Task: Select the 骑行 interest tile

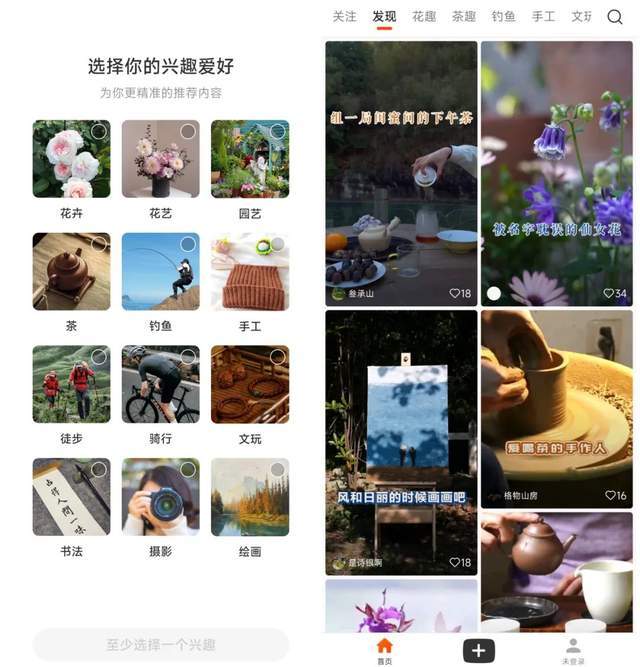Action: (160, 384)
